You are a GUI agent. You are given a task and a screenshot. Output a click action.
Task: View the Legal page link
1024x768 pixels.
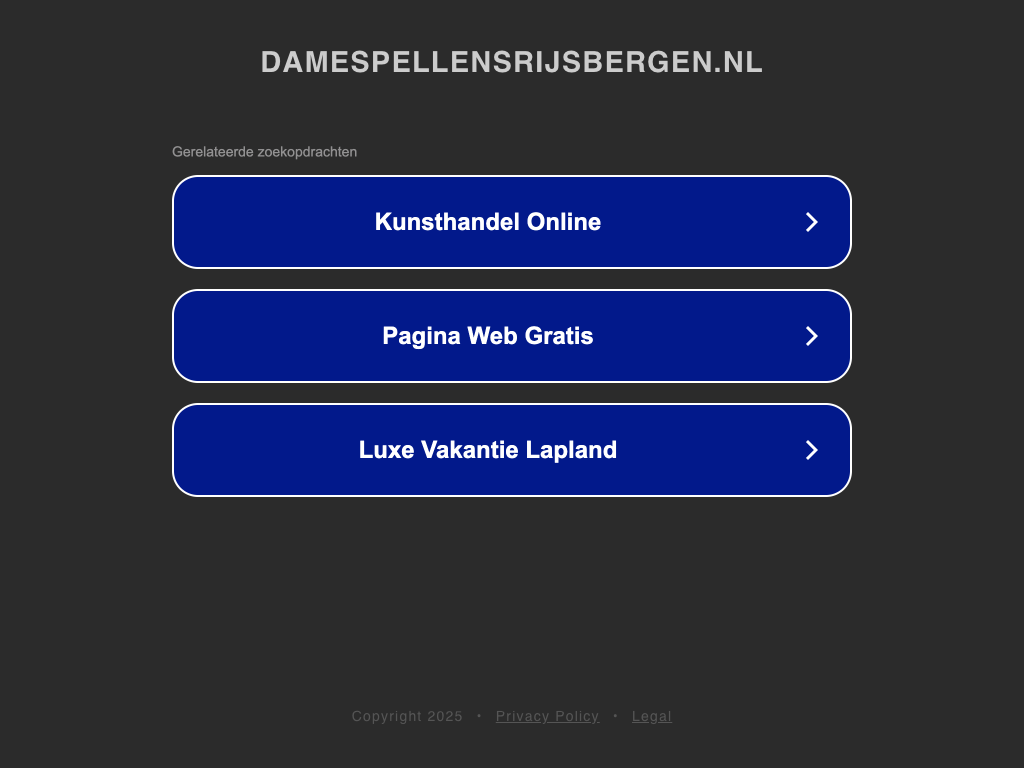(x=651, y=716)
